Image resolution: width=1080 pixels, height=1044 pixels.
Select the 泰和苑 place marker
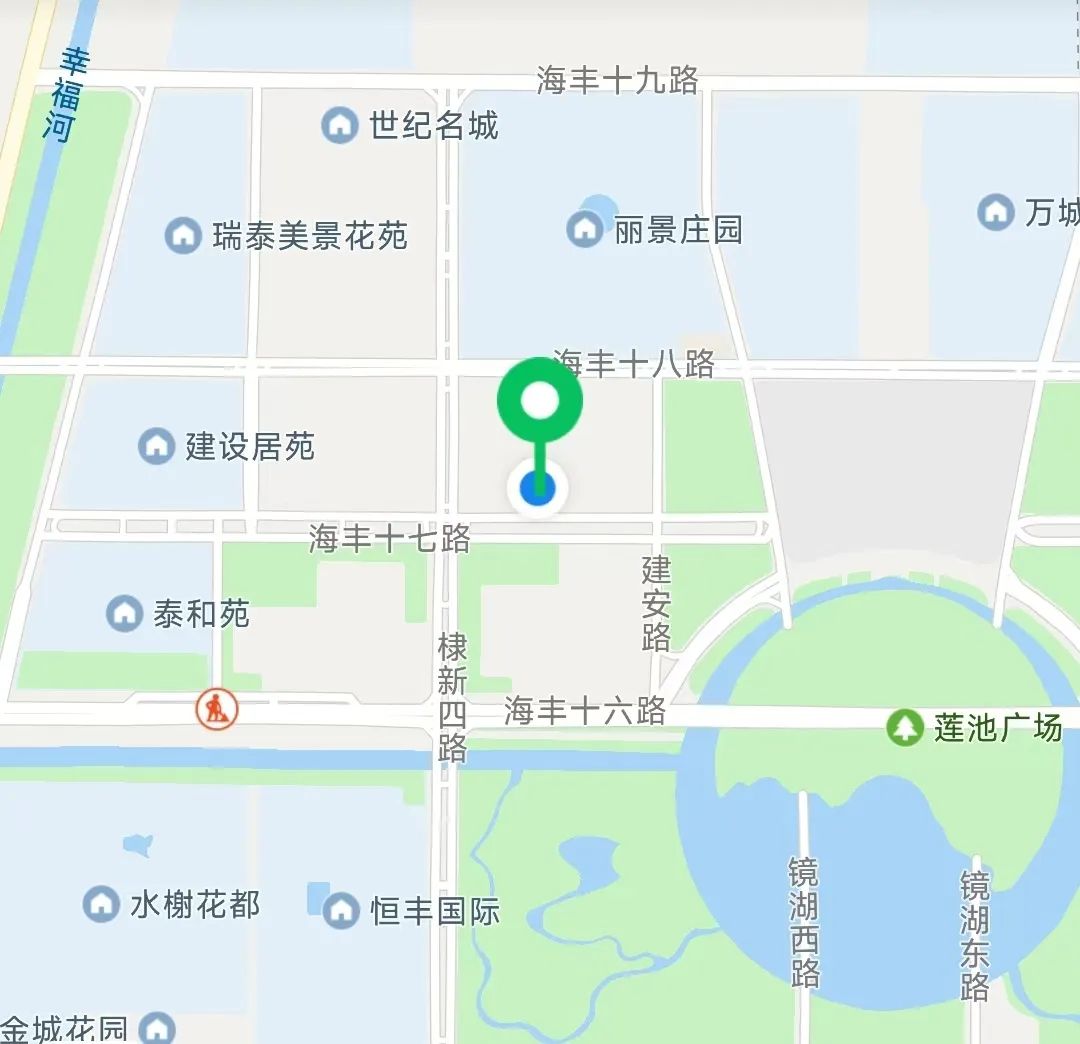124,613
